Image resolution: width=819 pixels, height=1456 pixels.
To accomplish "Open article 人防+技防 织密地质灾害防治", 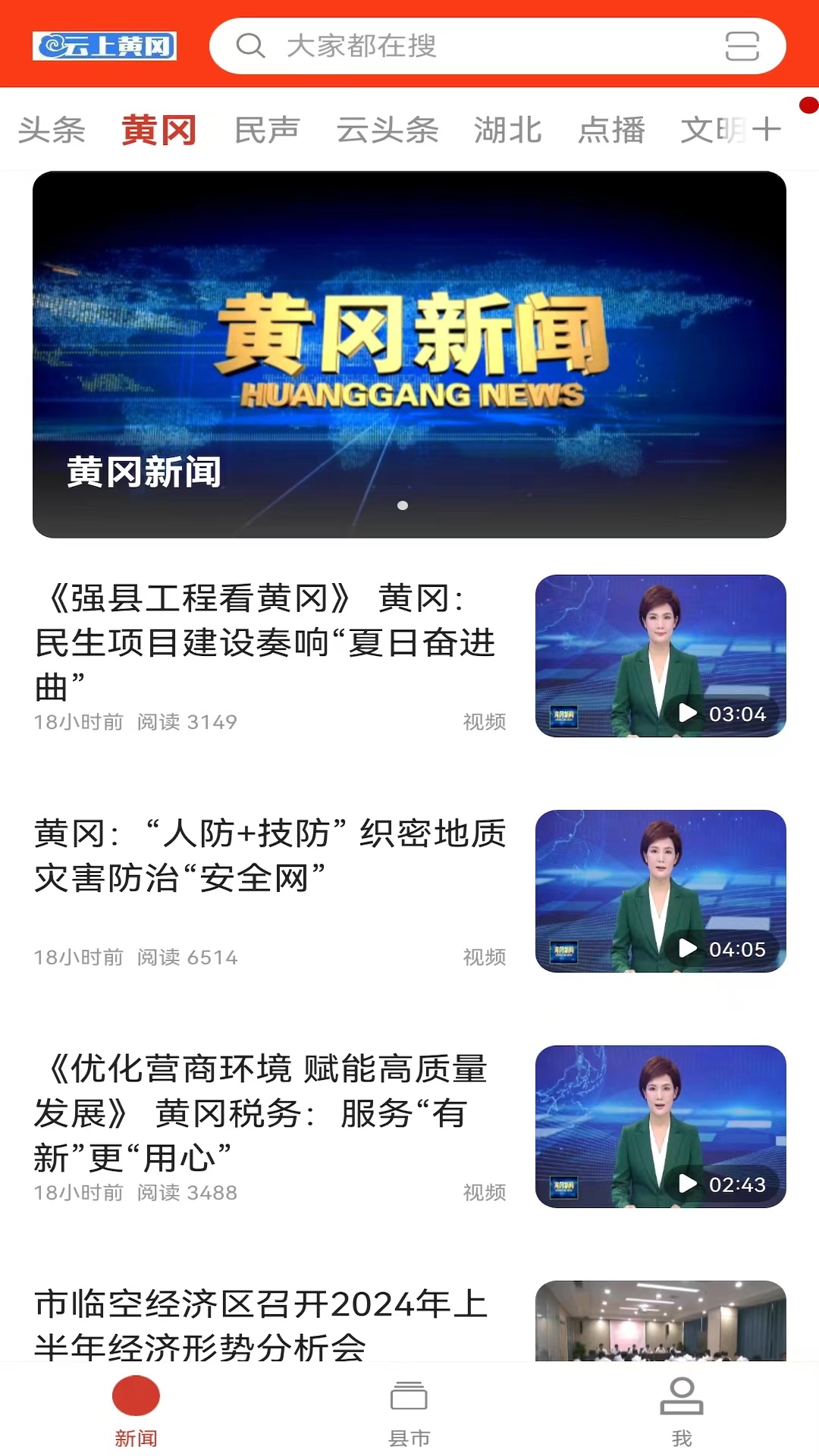I will click(269, 855).
